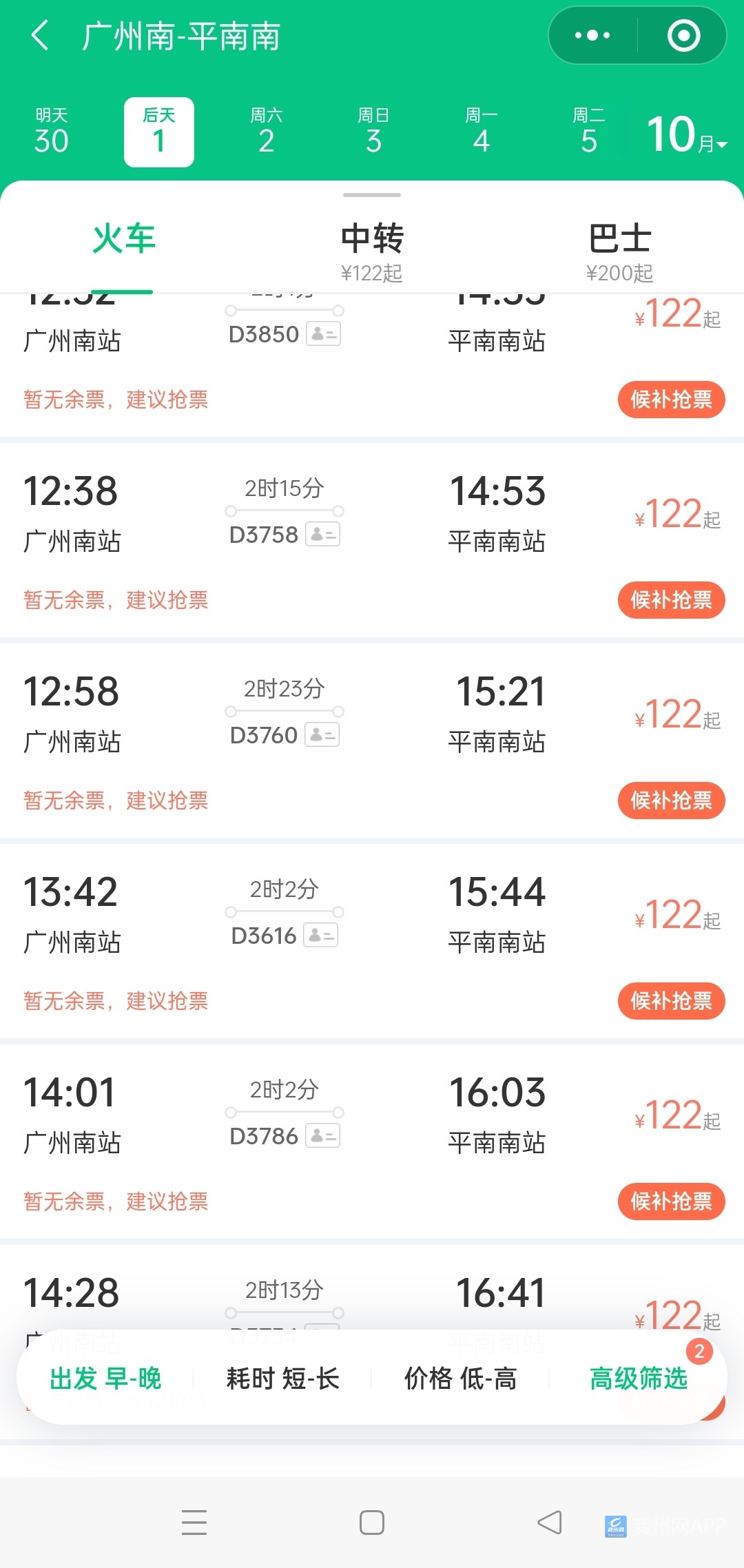
Task: Tap 候补抢票 for train D3758
Action: click(x=671, y=600)
